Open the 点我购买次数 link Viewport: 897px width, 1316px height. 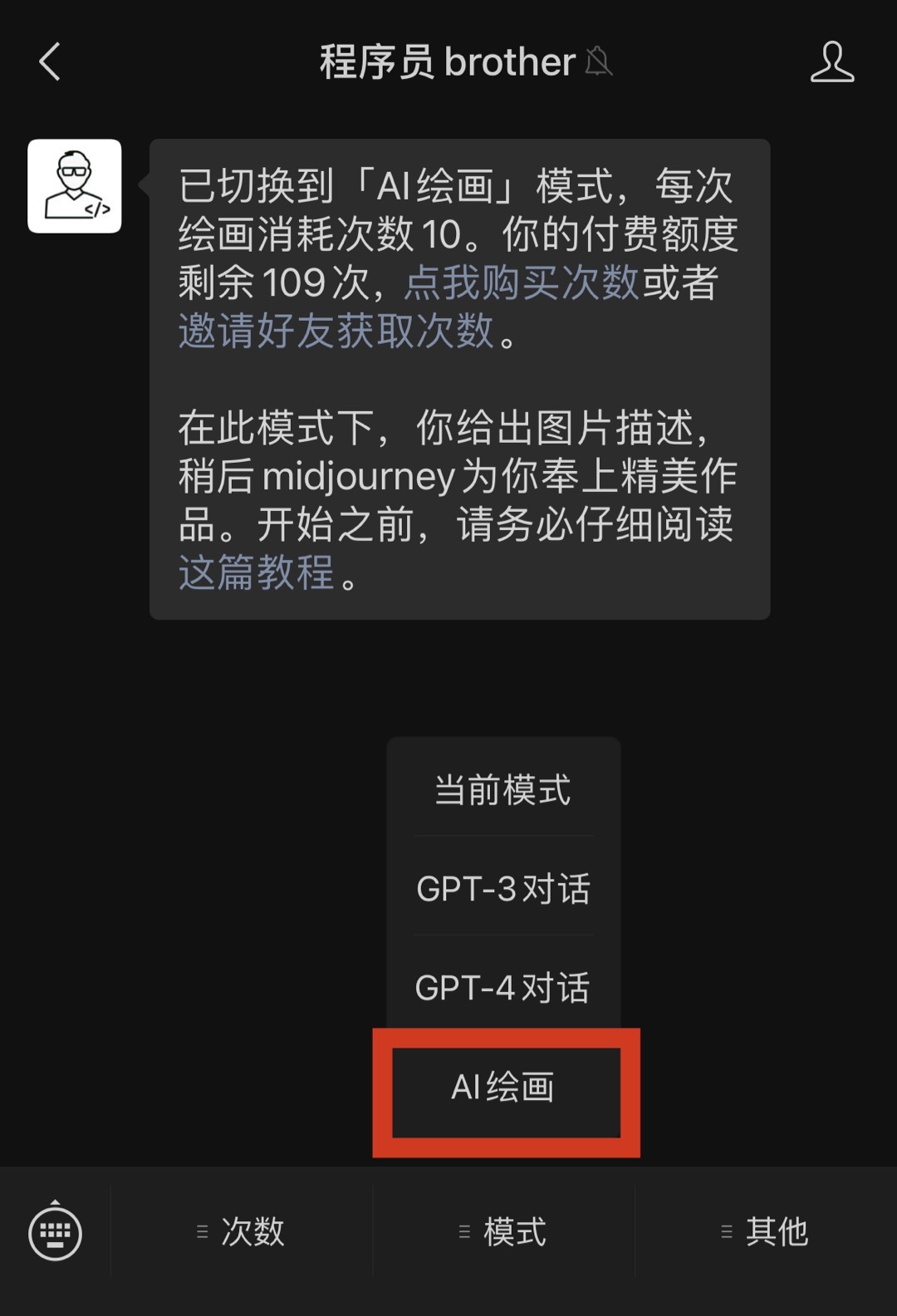[x=522, y=283]
